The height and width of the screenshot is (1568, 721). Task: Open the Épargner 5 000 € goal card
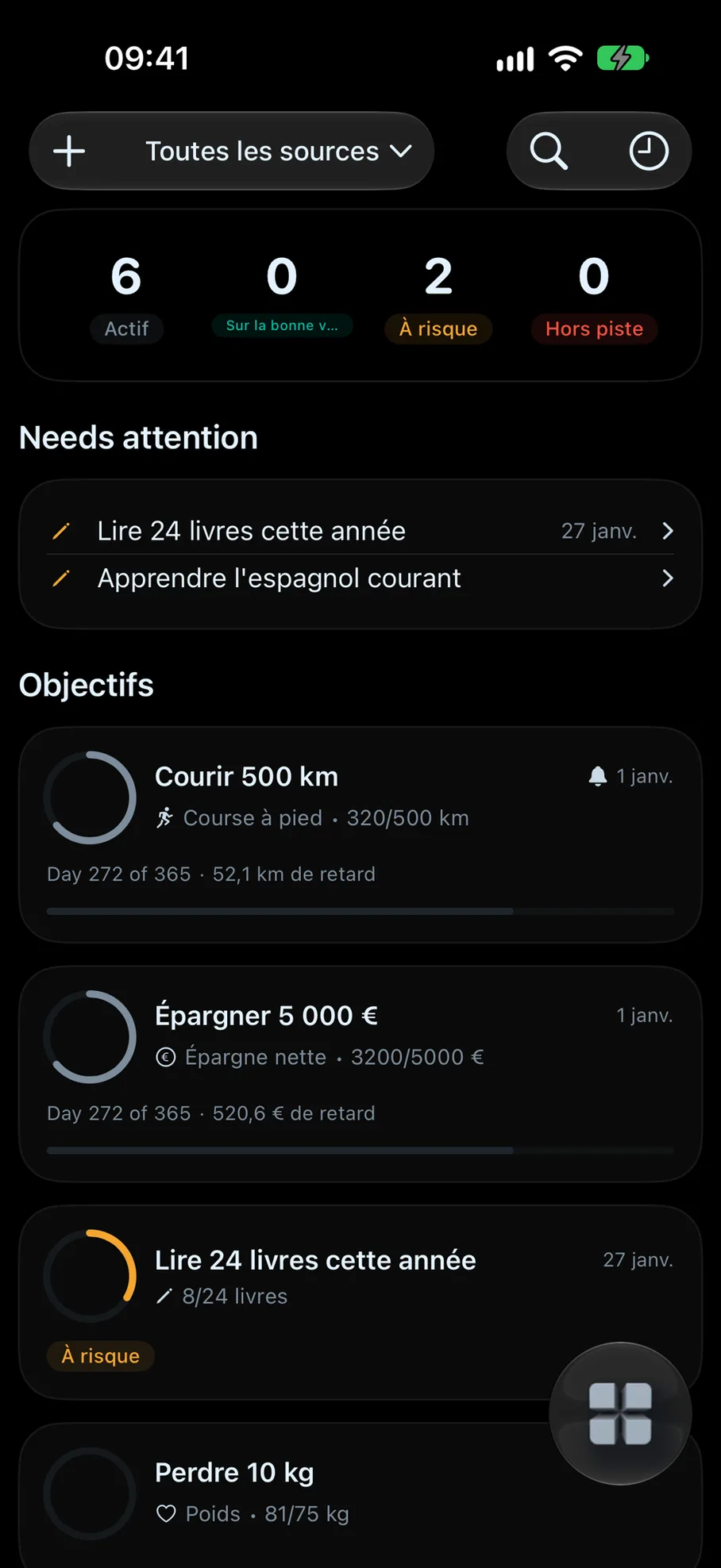tap(360, 1074)
